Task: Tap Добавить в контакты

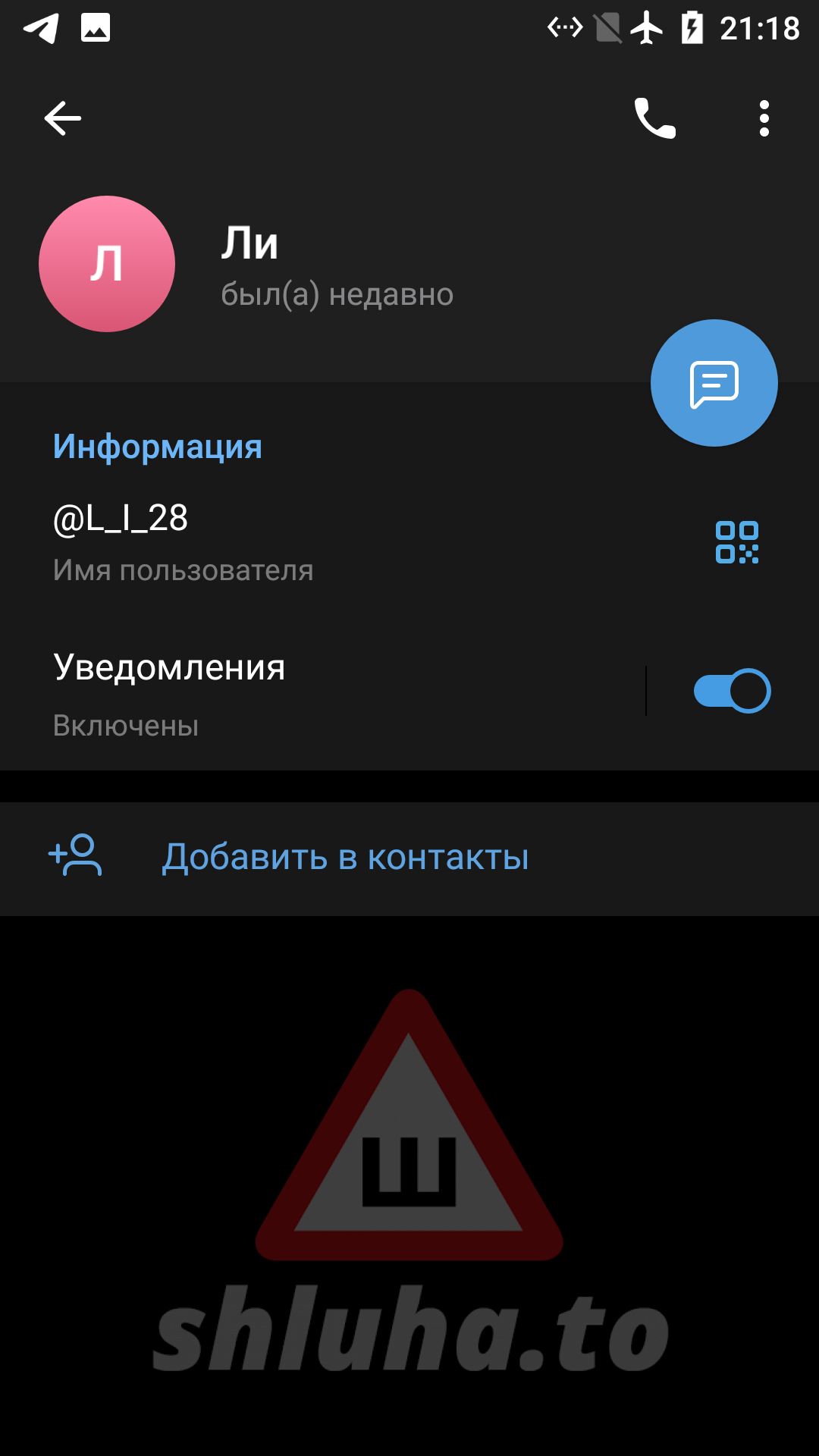Action: click(x=409, y=858)
